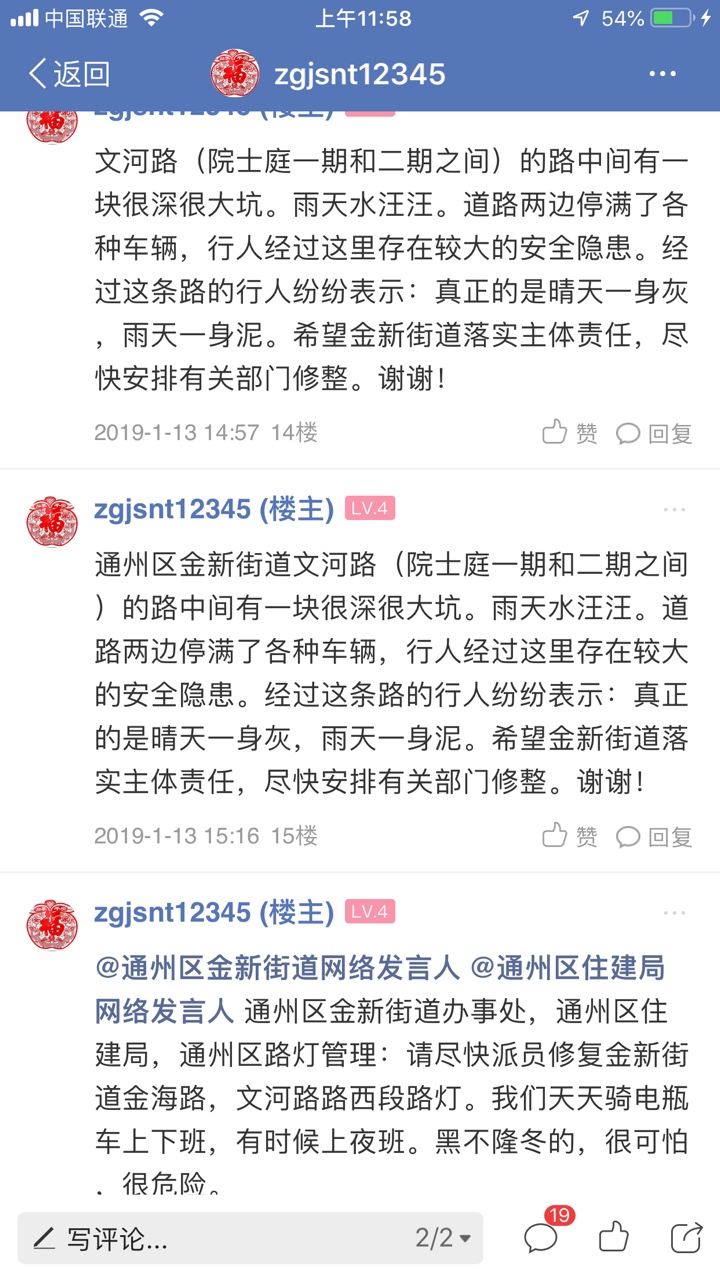The width and height of the screenshot is (720, 1280).
Task: Like the 15楼 post
Action: click(570, 836)
